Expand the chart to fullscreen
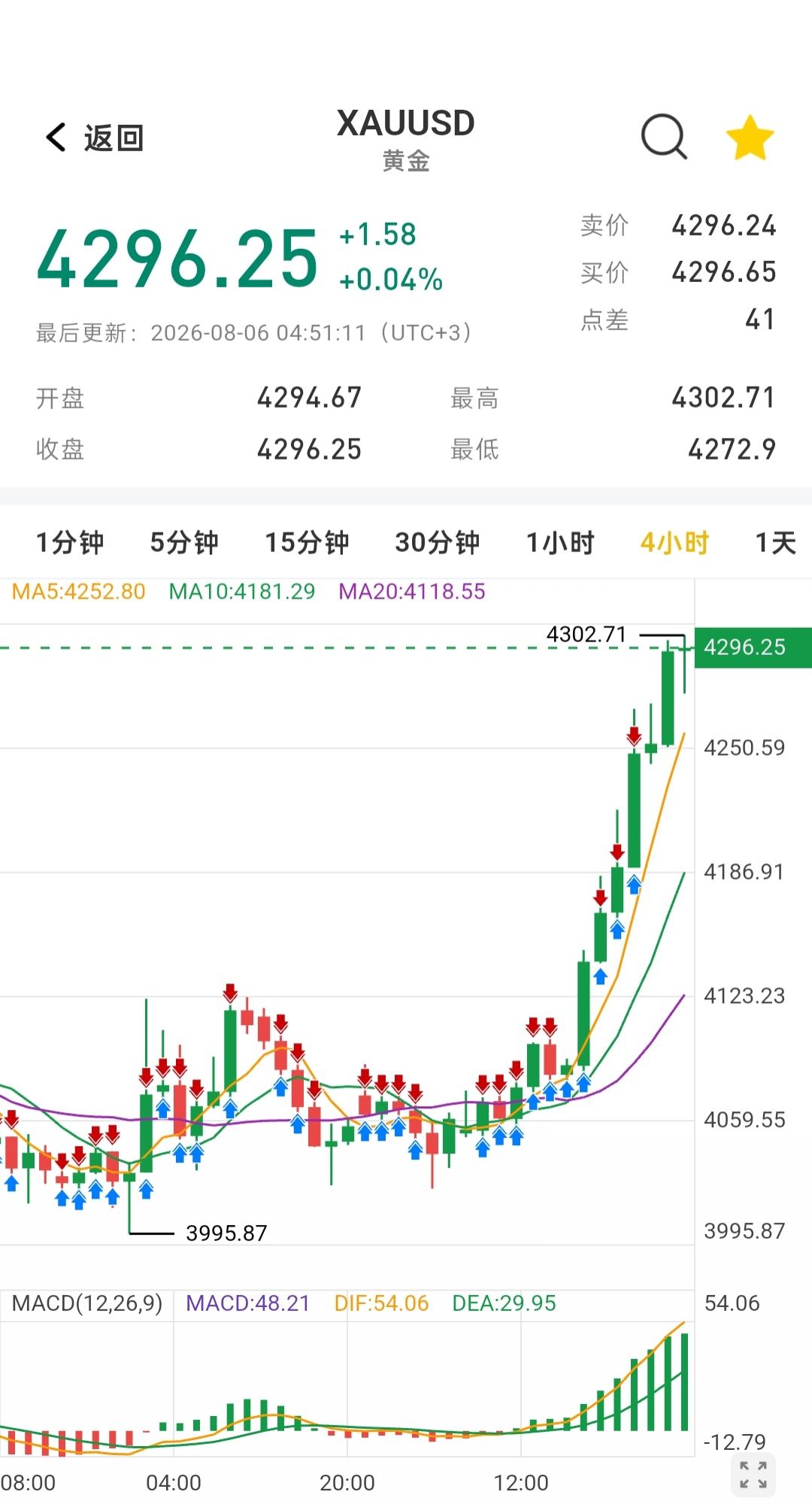The height and width of the screenshot is (1504, 812). pyautogui.click(x=753, y=1475)
